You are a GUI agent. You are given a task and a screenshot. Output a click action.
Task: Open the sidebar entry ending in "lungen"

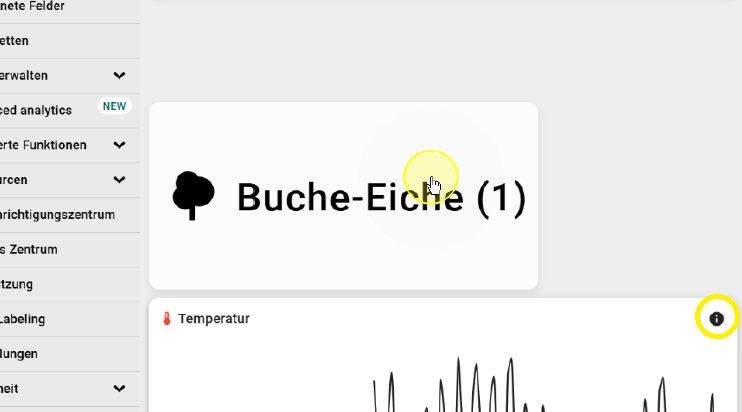pyautogui.click(x=21, y=354)
